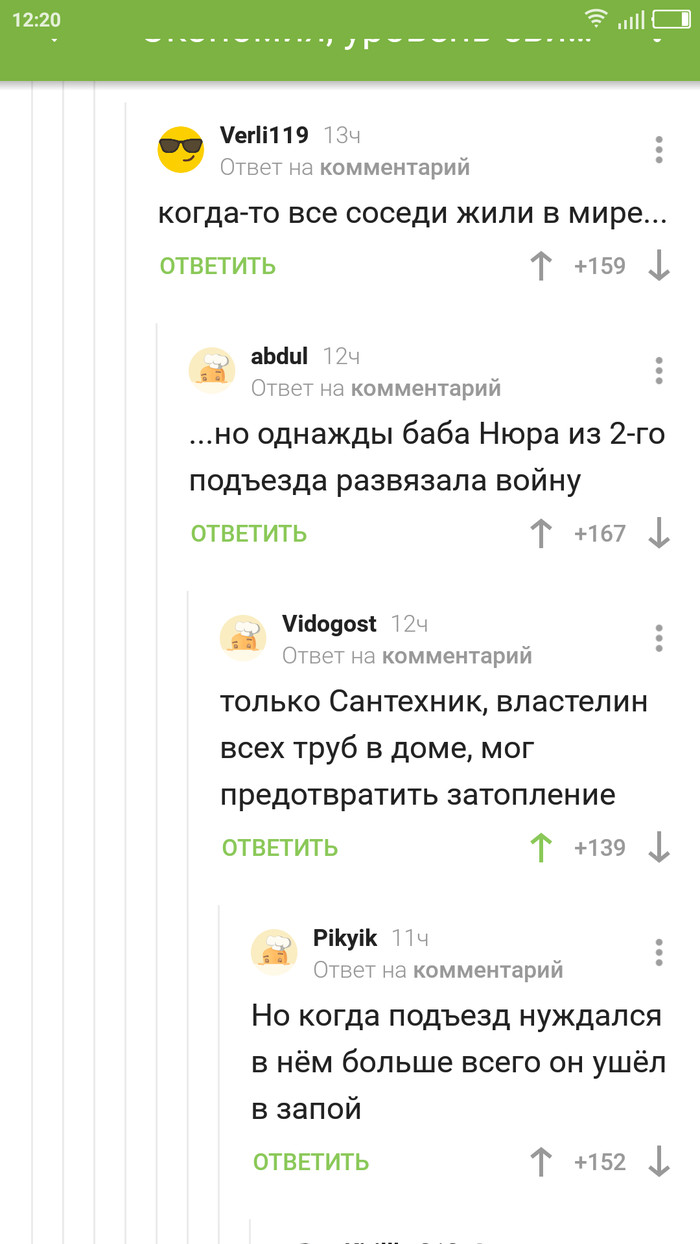Screen dimensions: 700x1244
Task: Open overflow menu on abdul's comment
Action: [658, 370]
